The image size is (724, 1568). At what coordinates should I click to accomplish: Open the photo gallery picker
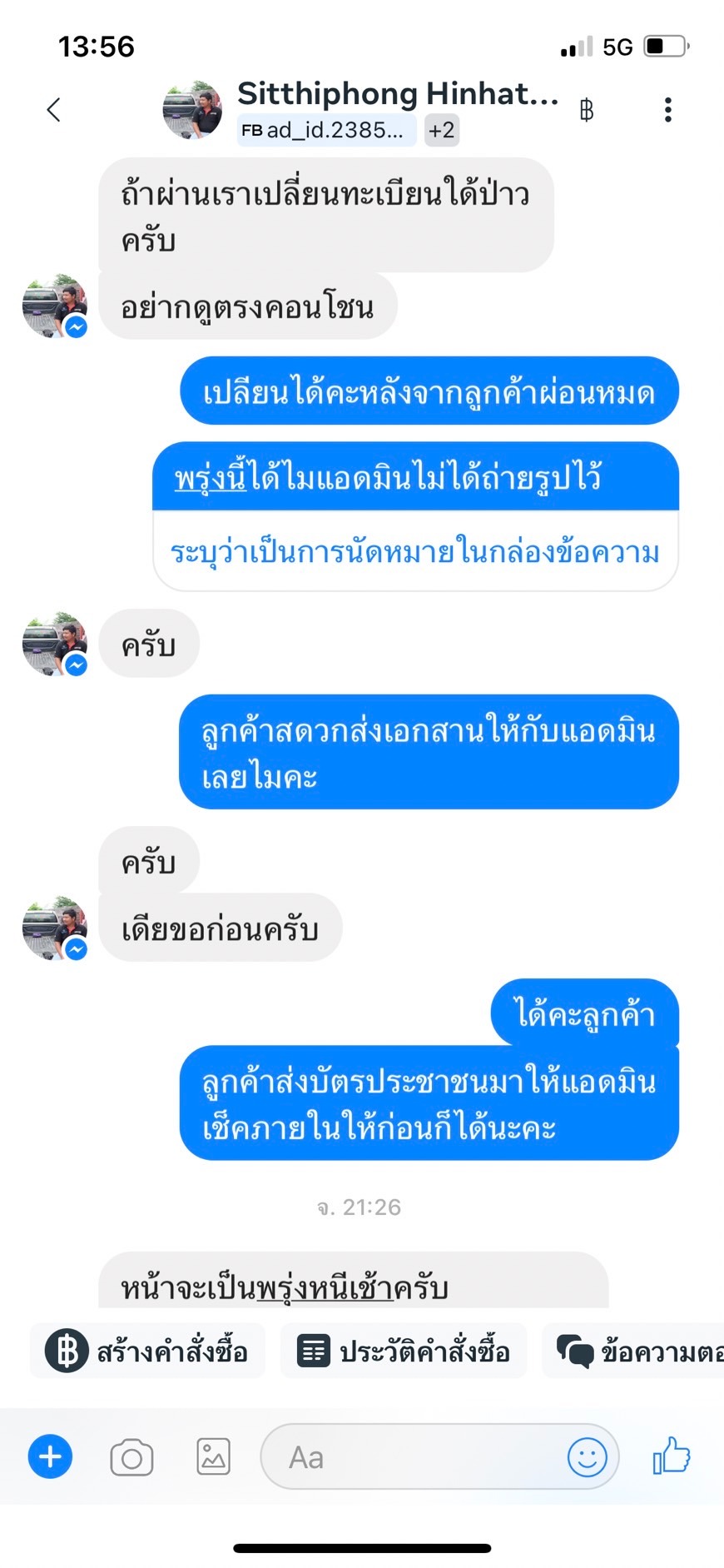tap(214, 1457)
